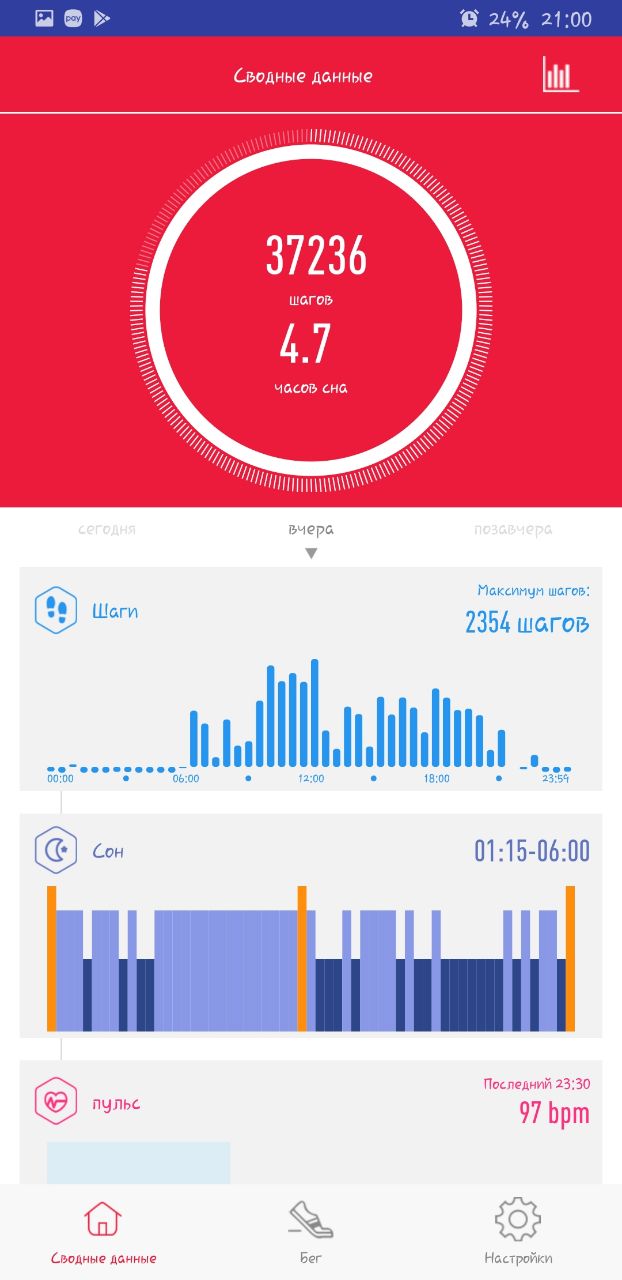Viewport: 622px width, 1280px height.
Task: Open the пульс heart rate card
Action: [x=311, y=1122]
